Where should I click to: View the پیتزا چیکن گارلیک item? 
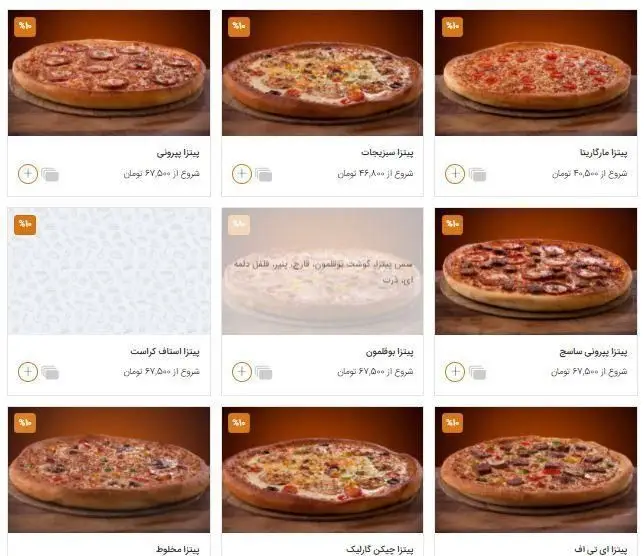pos(322,470)
